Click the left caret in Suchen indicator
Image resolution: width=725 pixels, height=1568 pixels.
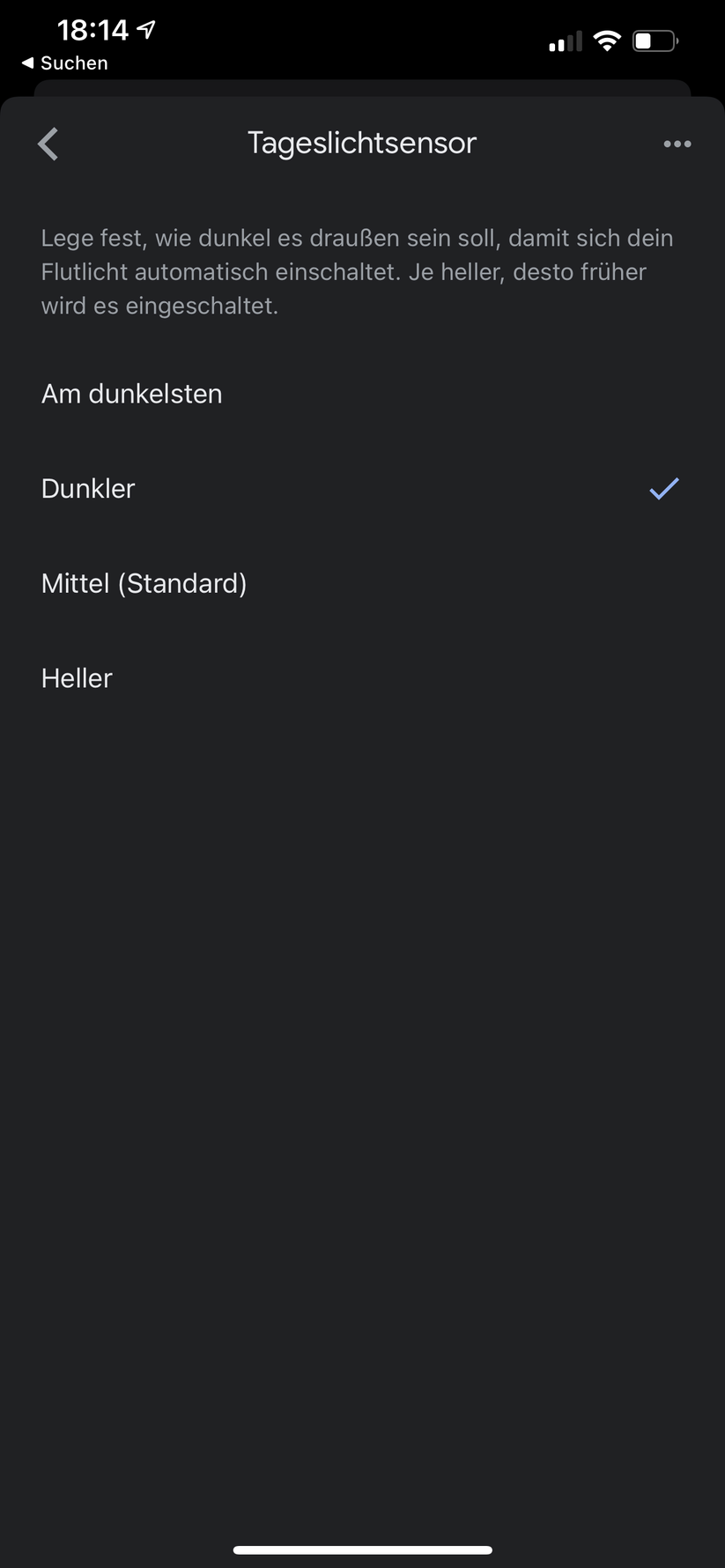pyautogui.click(x=28, y=63)
